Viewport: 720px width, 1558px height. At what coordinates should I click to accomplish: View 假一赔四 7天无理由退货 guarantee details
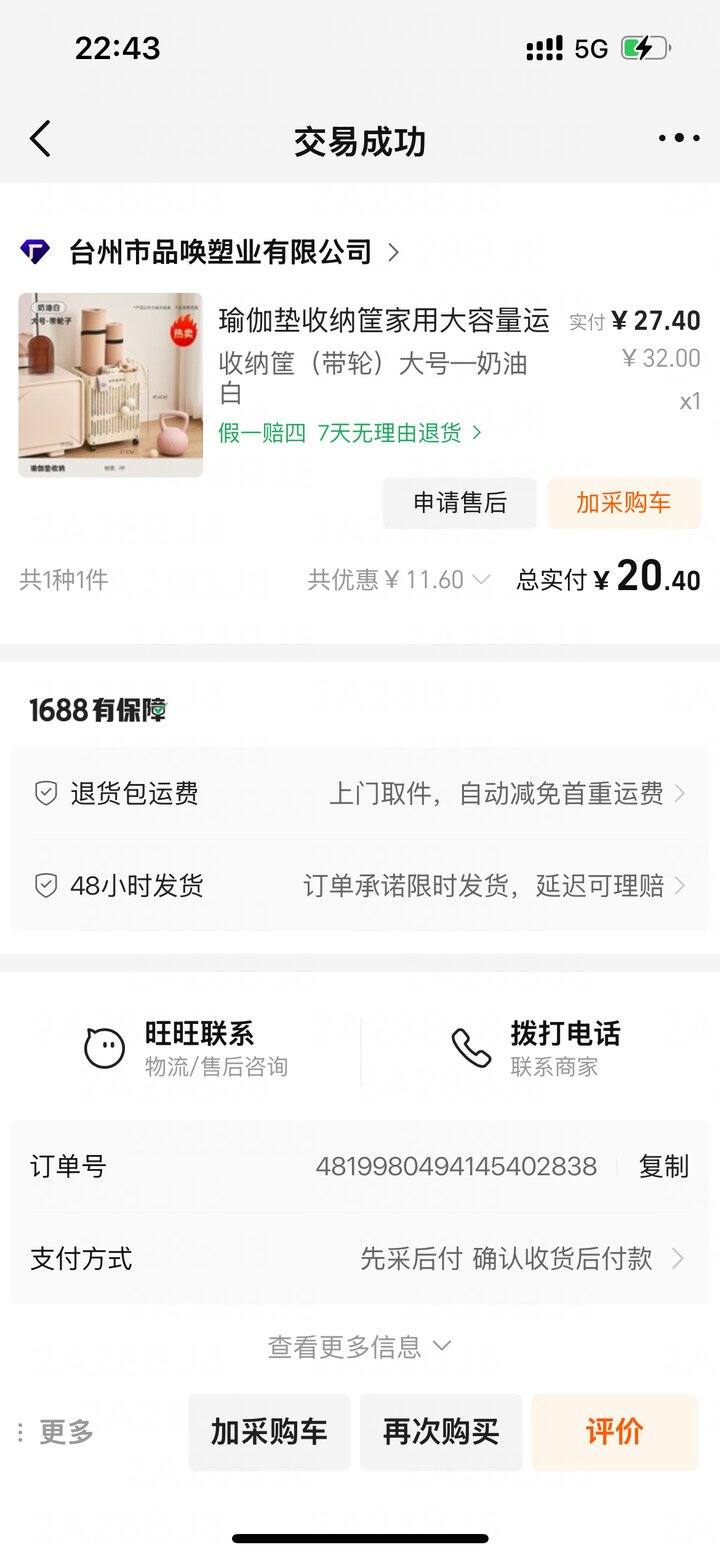coord(350,433)
